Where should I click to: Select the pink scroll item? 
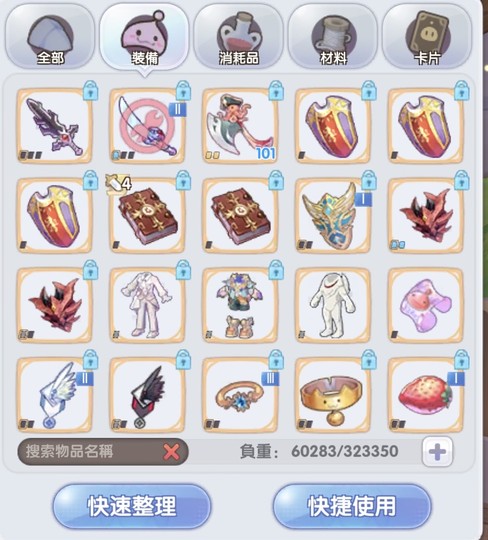[426, 305]
